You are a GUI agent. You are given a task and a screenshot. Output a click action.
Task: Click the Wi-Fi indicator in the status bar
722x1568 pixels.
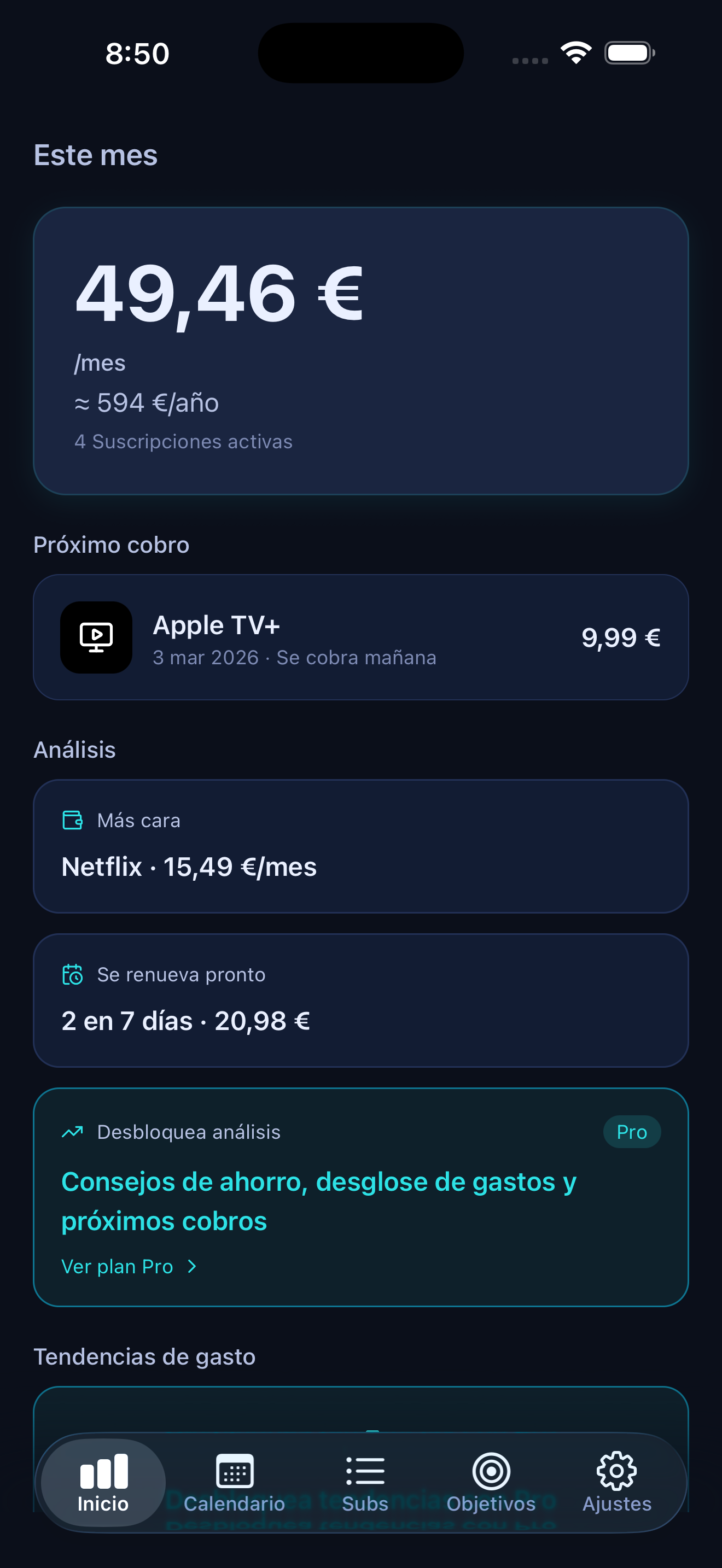click(x=575, y=53)
